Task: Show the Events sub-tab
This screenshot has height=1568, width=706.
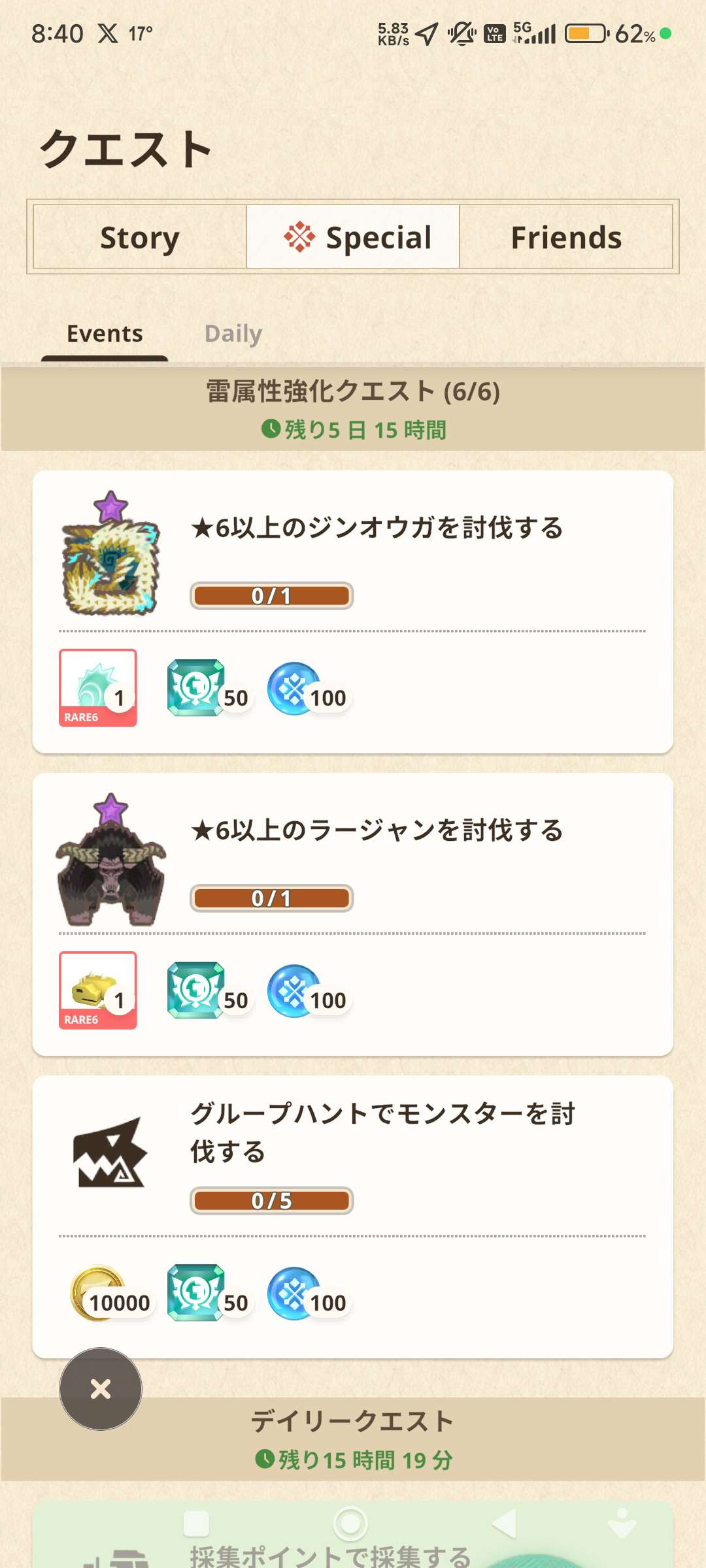Action: pyautogui.click(x=105, y=334)
